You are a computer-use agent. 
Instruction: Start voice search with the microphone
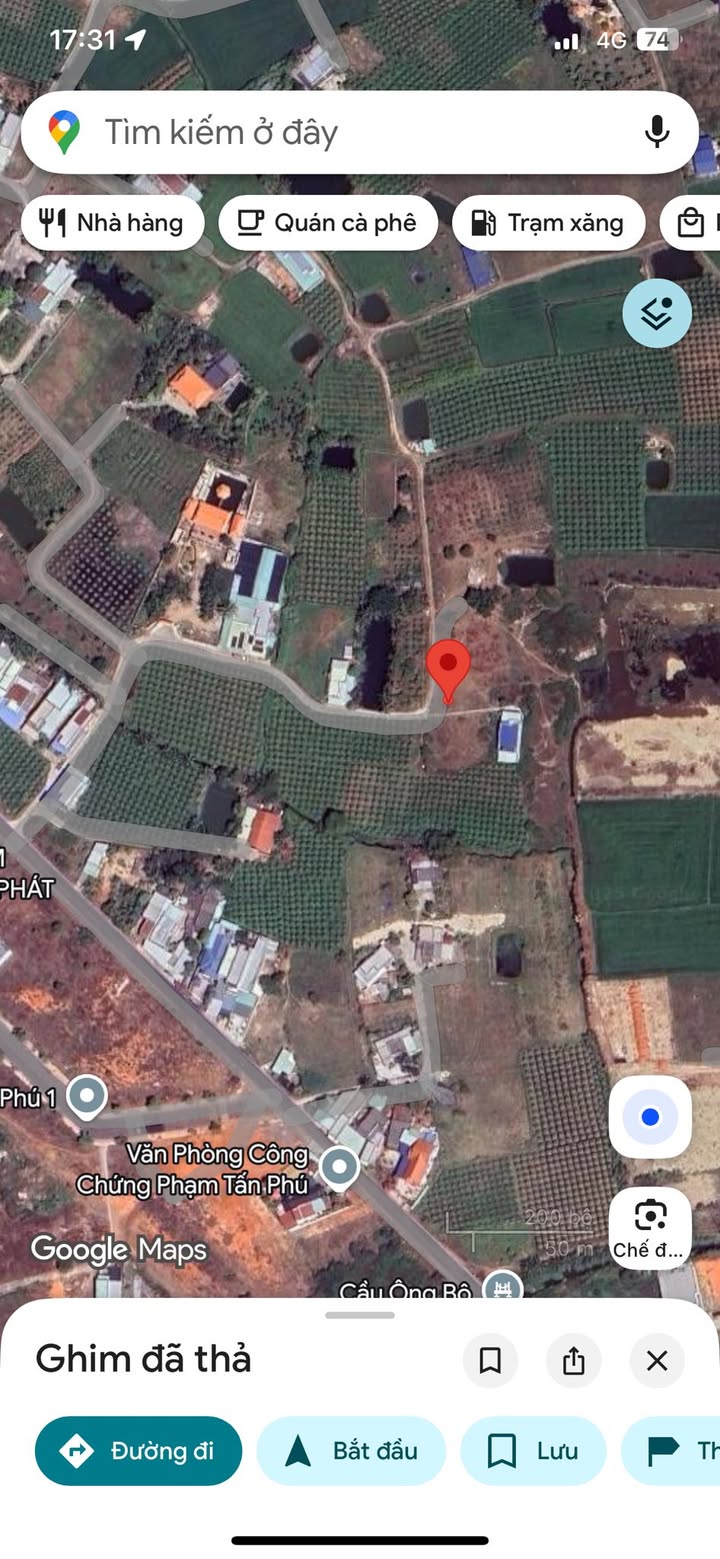click(x=656, y=132)
